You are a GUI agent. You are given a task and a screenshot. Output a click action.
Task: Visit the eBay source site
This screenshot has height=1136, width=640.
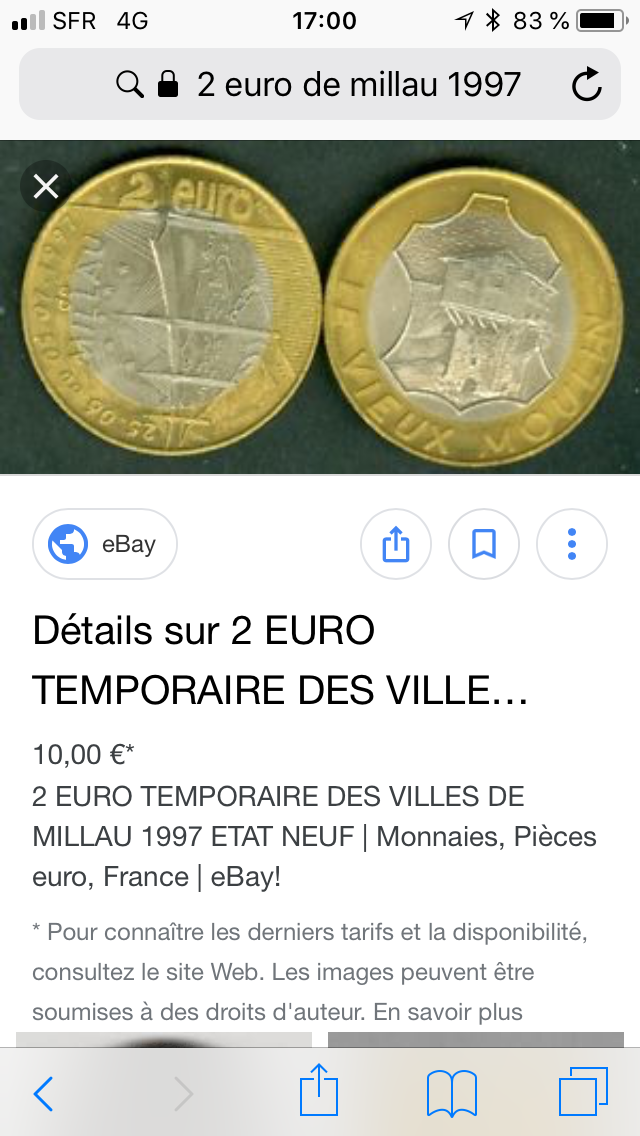[x=105, y=544]
